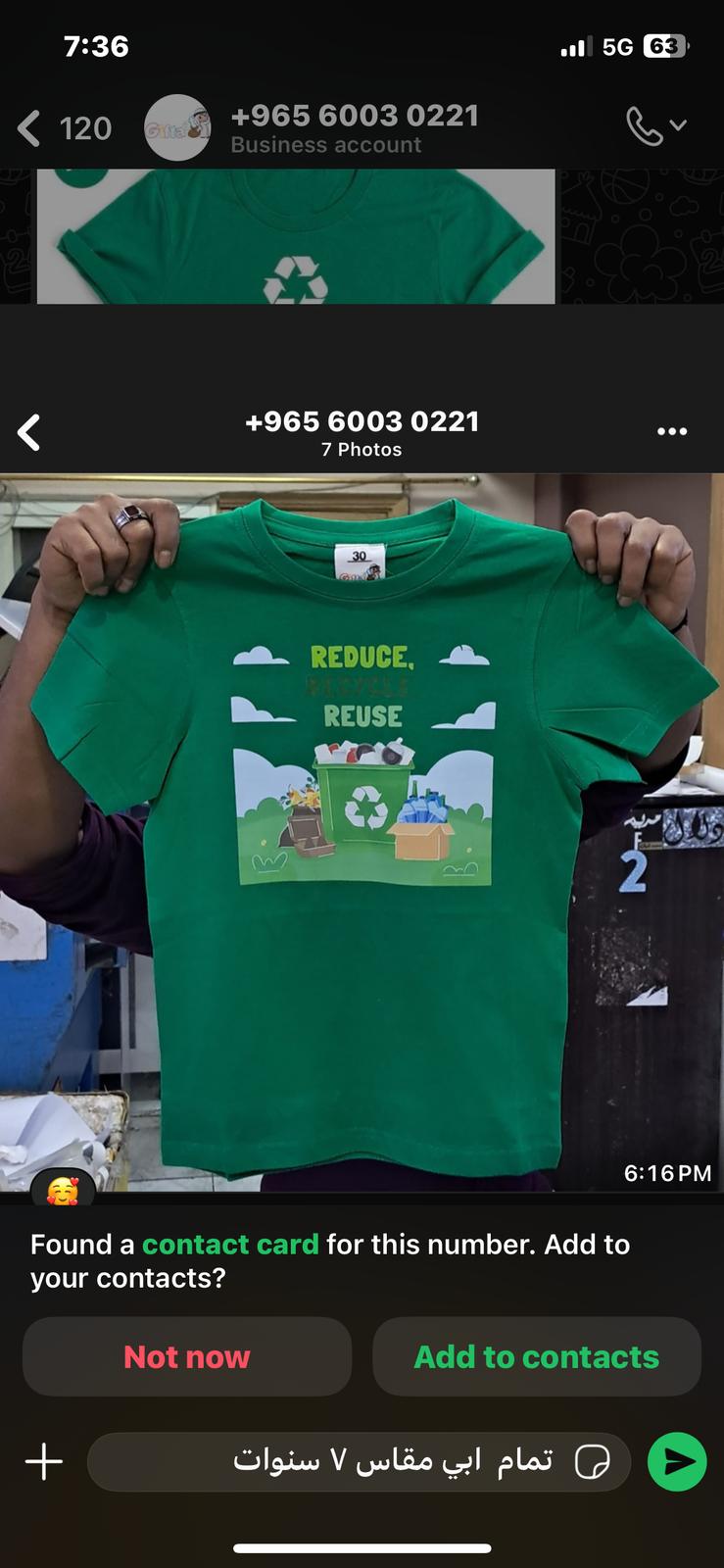Send the typed message
This screenshot has height=1568, width=724.
click(x=677, y=1461)
